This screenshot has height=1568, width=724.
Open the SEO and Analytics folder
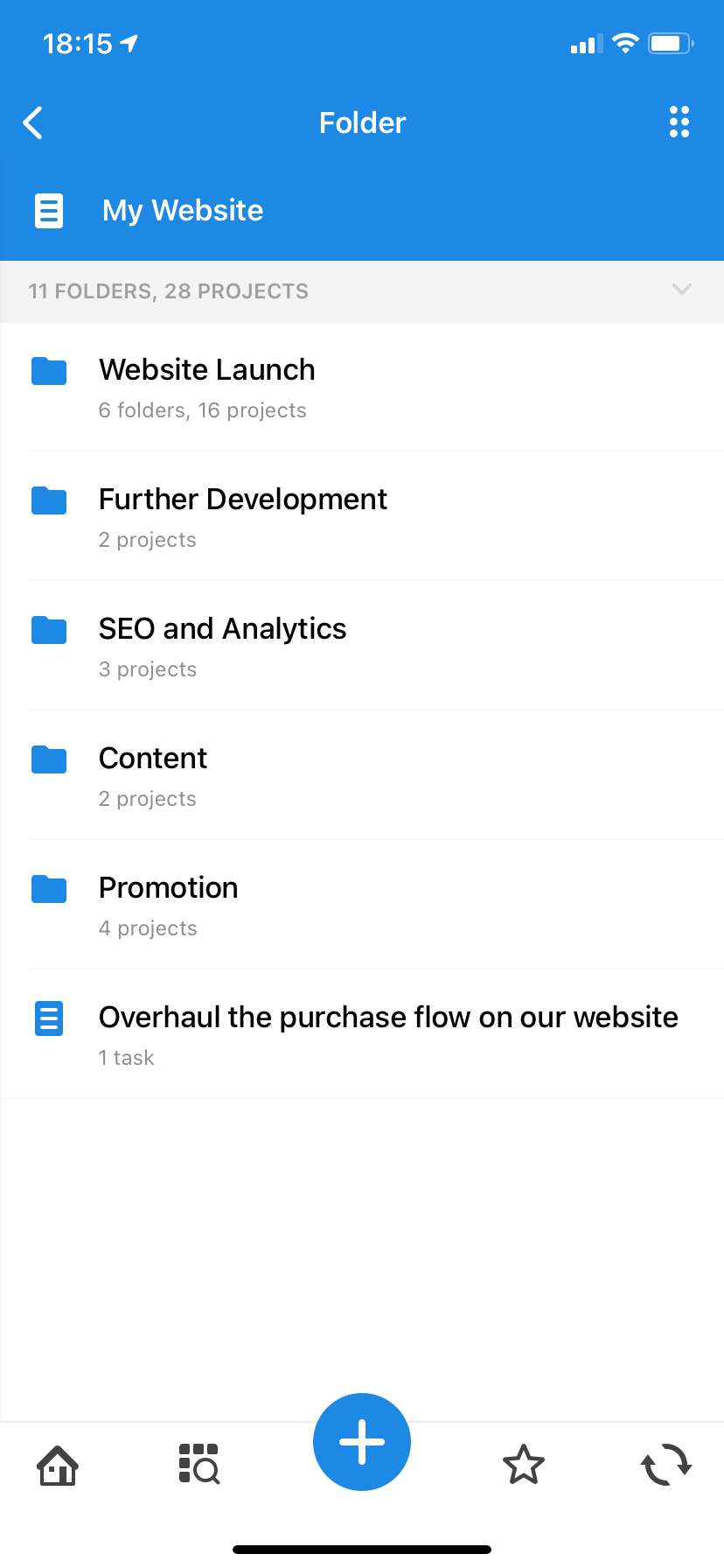[x=222, y=646]
